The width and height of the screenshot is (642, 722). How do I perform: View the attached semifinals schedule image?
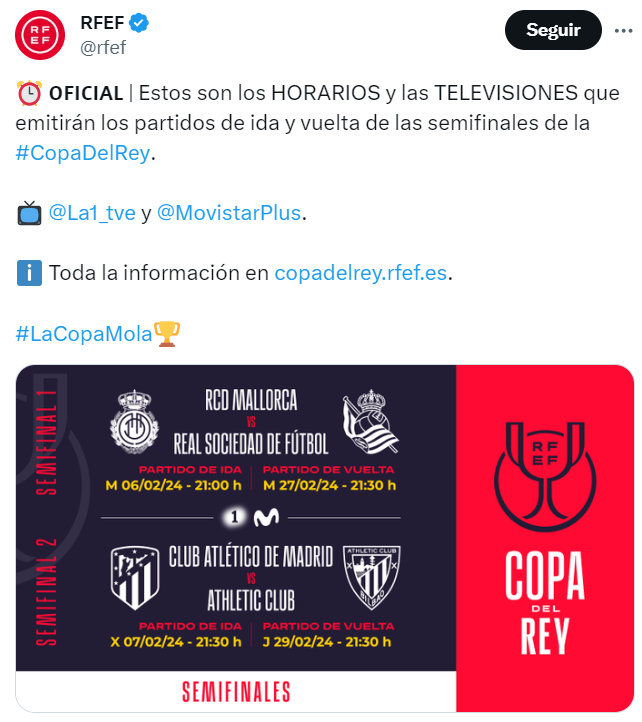324,537
